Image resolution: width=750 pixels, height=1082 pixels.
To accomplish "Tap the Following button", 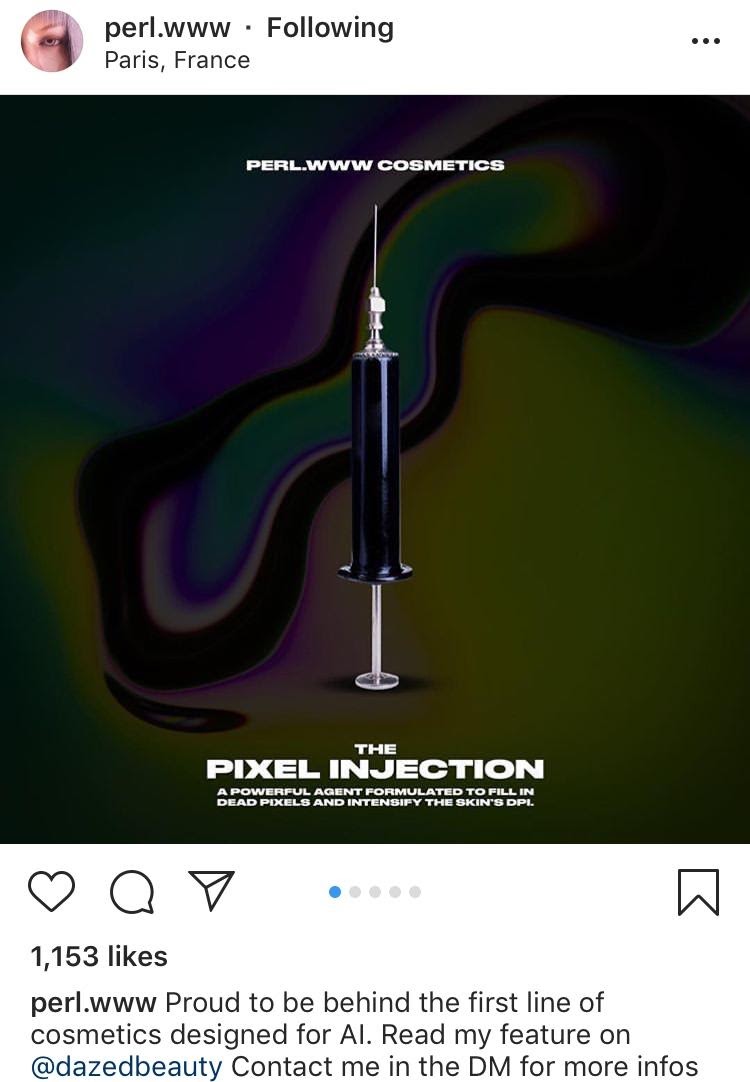I will [330, 28].
